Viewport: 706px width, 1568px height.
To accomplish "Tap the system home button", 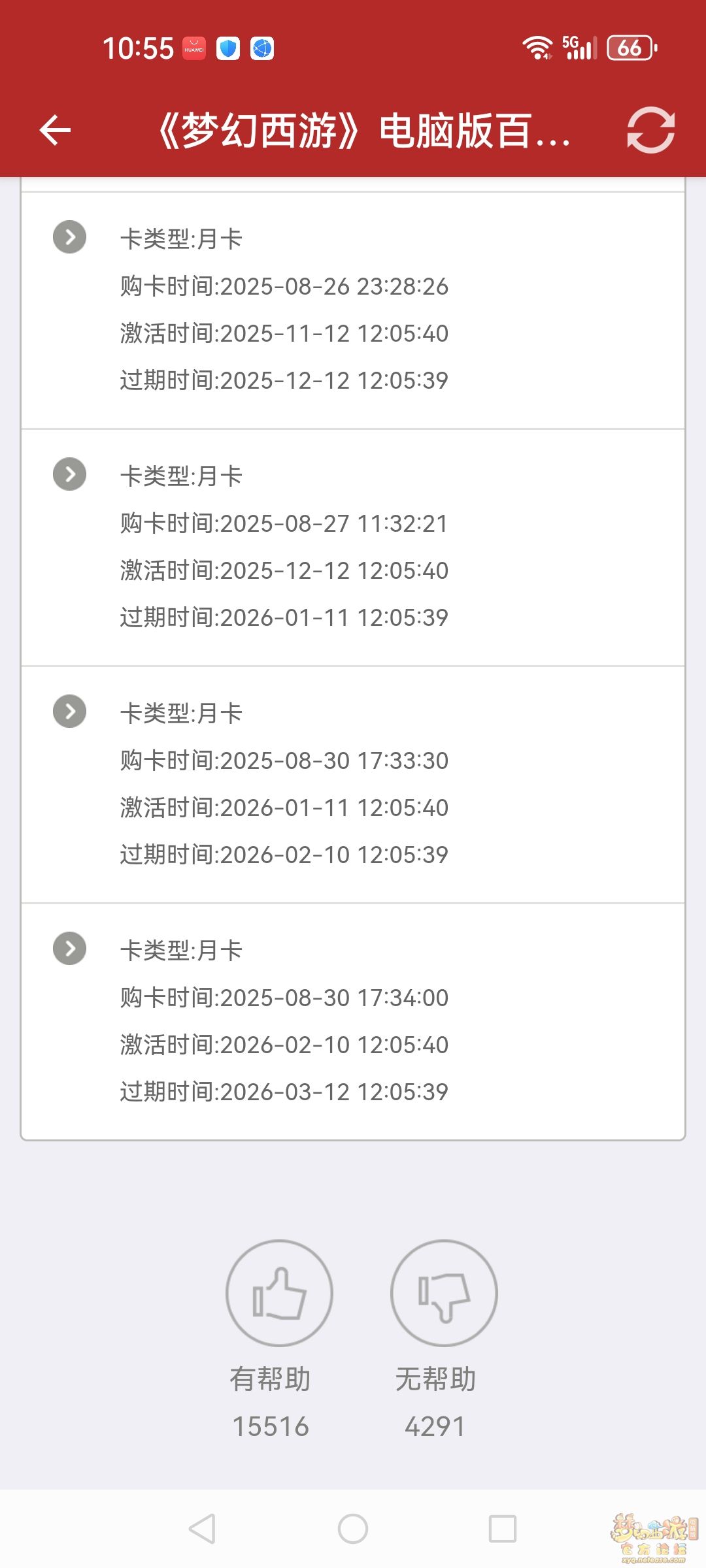I will pos(353,1529).
